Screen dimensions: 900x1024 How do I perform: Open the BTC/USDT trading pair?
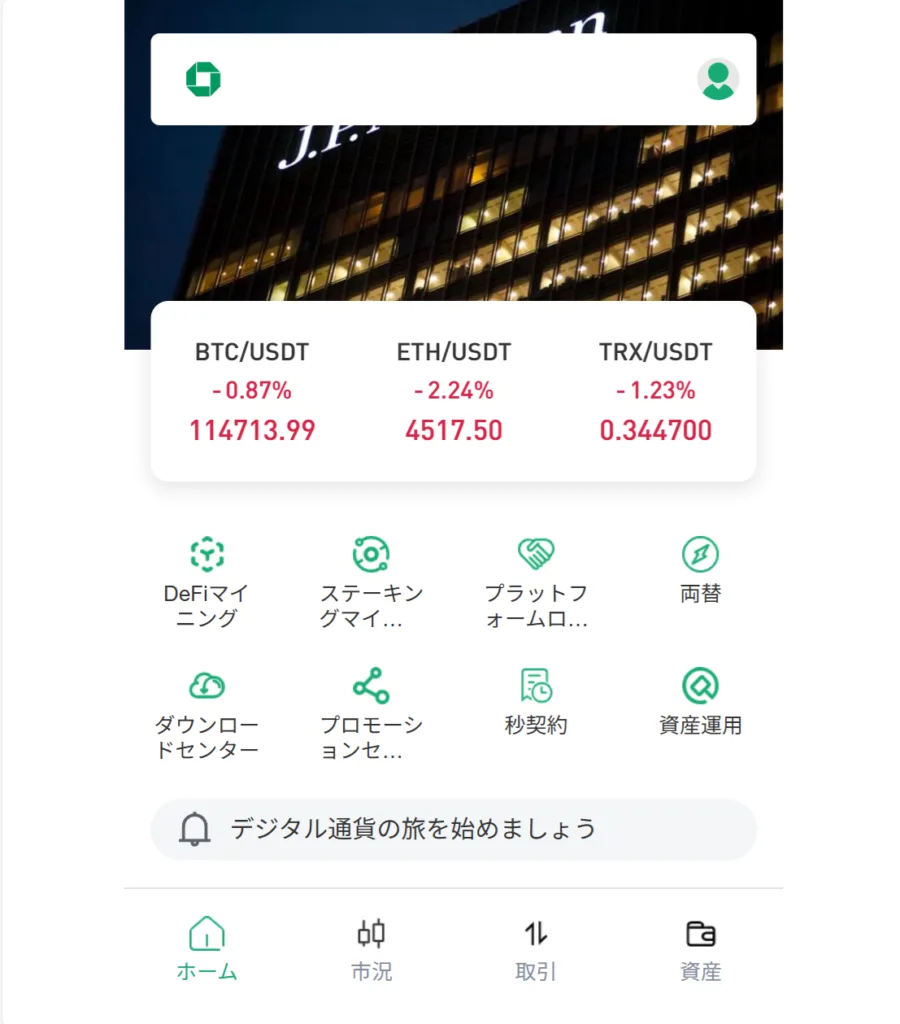click(x=252, y=391)
